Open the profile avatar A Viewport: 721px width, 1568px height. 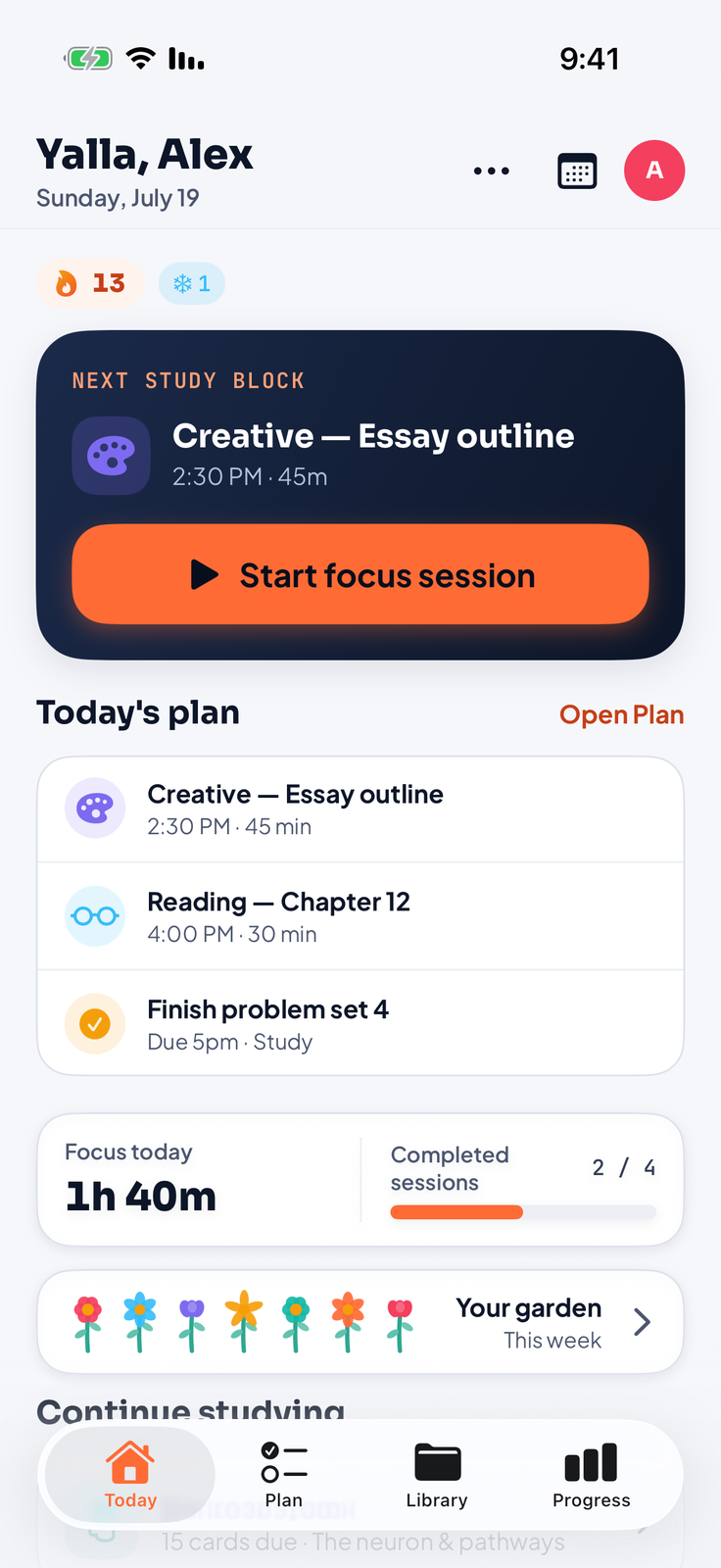click(x=654, y=171)
